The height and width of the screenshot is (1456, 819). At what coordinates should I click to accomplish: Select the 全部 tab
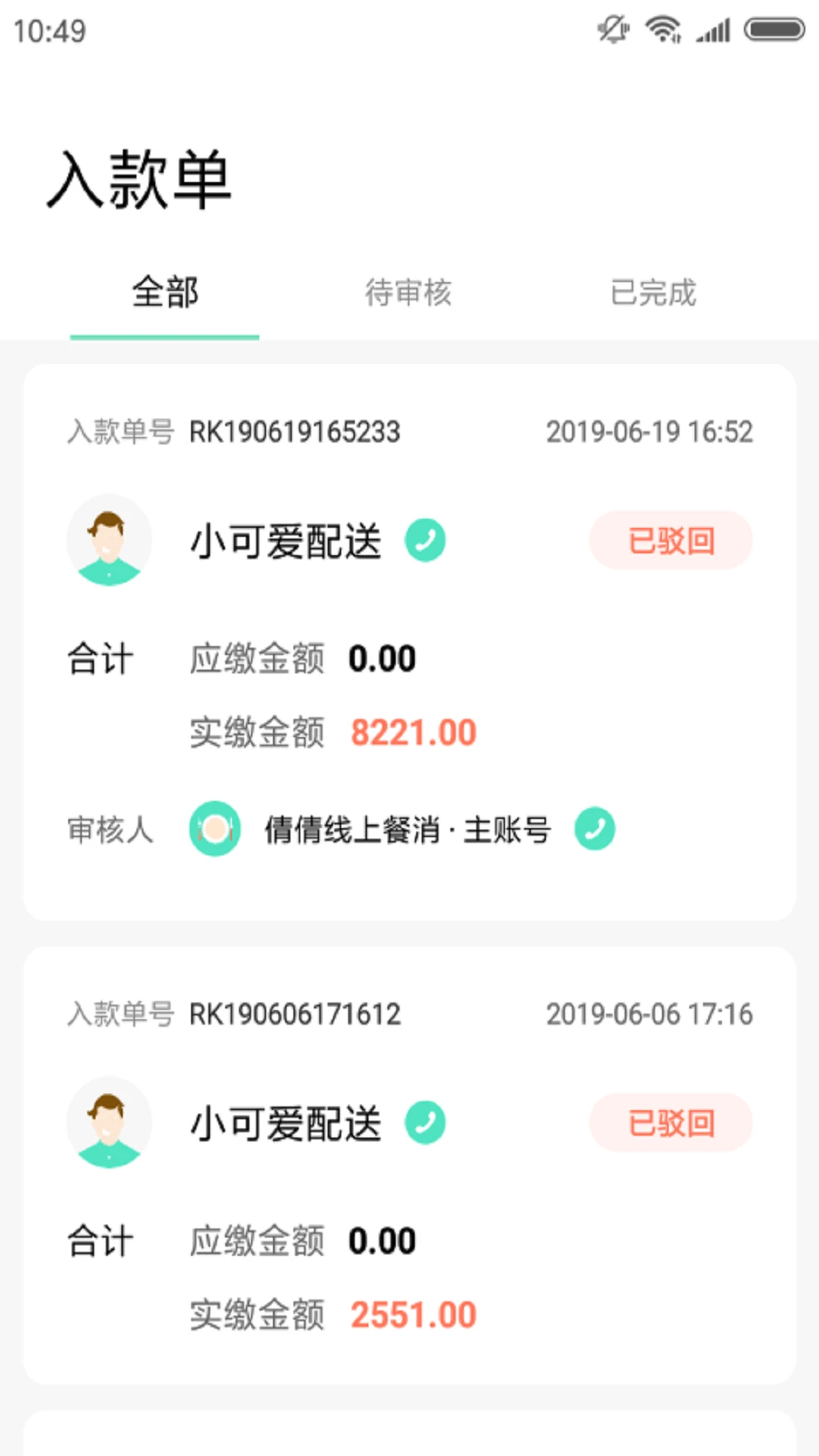point(164,294)
